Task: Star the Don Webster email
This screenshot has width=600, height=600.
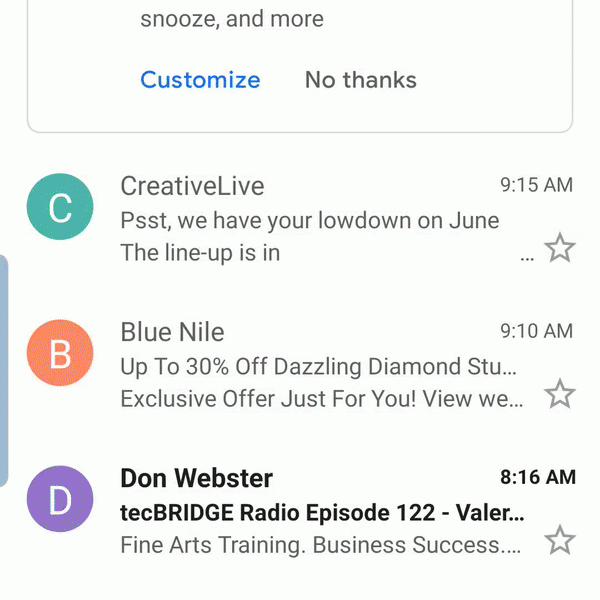Action: tap(560, 541)
